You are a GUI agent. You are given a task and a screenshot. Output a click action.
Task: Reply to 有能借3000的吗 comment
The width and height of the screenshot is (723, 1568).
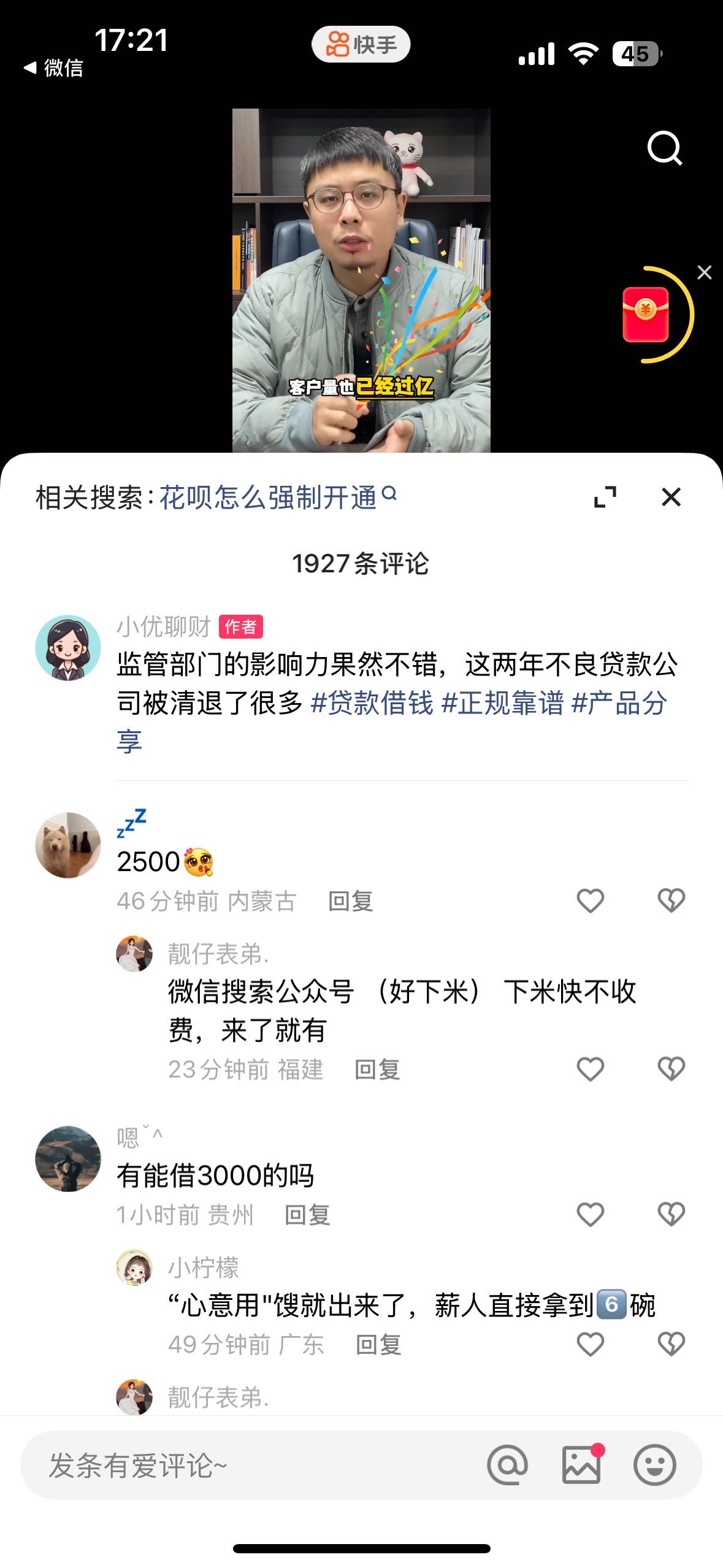[x=308, y=1215]
